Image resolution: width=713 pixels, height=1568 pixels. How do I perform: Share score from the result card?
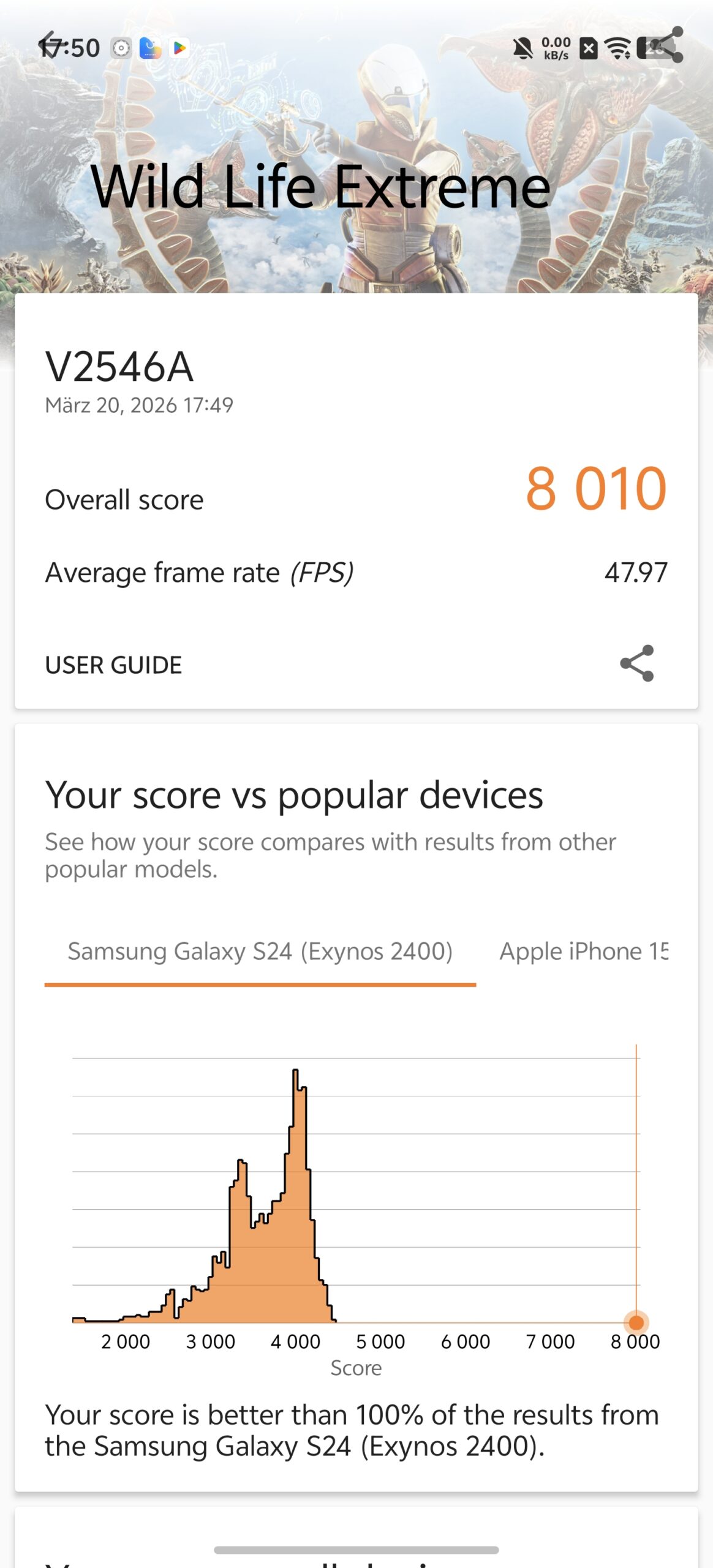coord(637,663)
